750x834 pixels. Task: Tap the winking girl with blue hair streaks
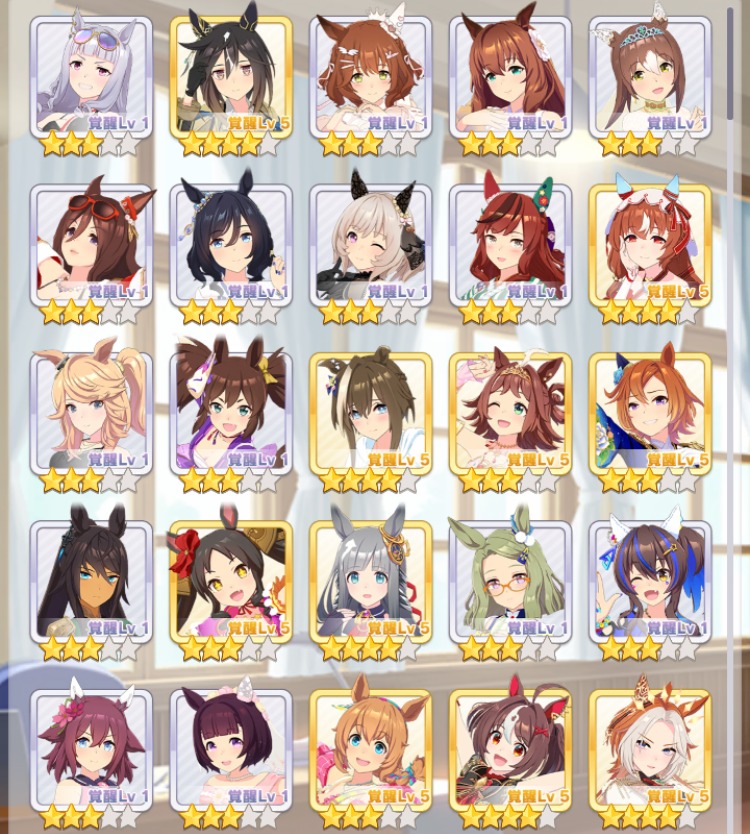tap(650, 580)
